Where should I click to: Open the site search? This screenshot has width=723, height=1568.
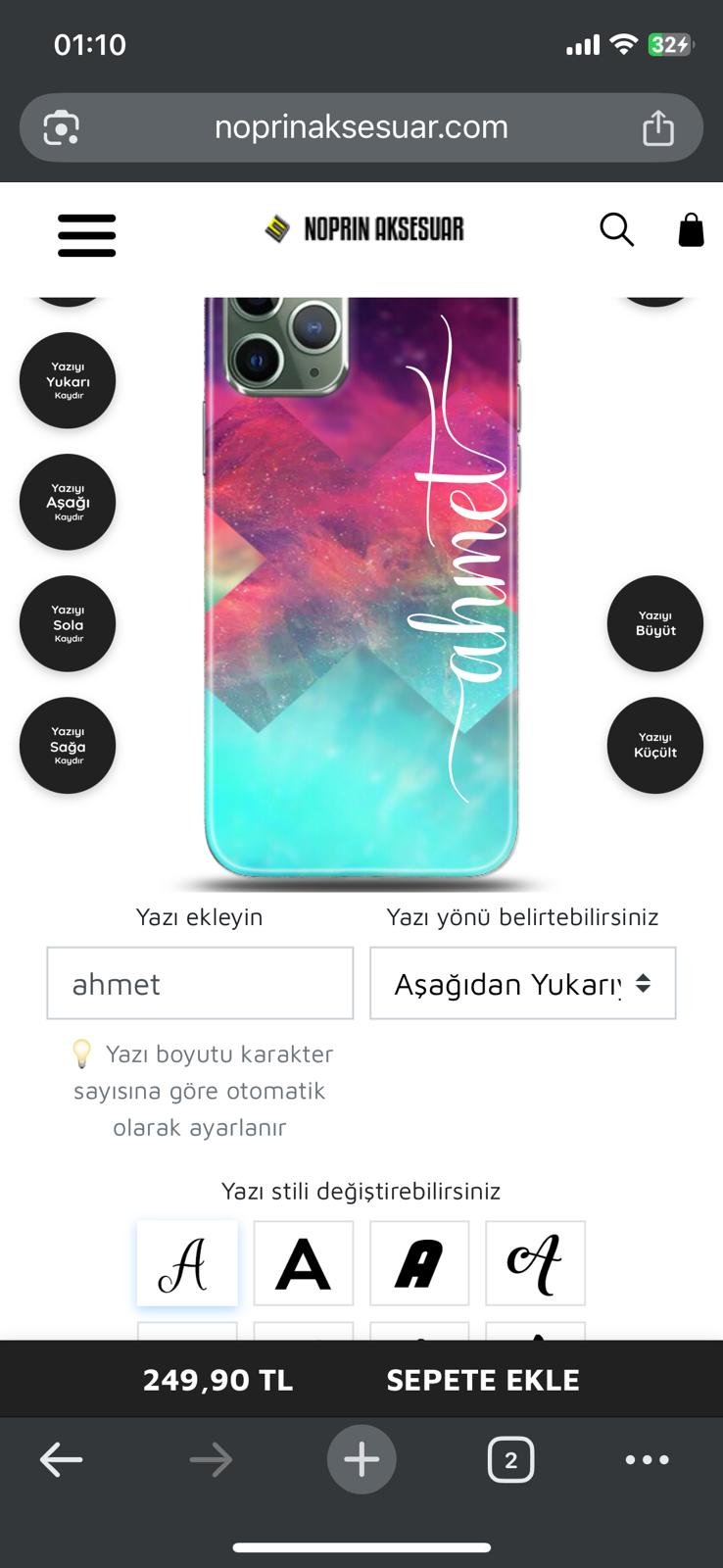(616, 230)
